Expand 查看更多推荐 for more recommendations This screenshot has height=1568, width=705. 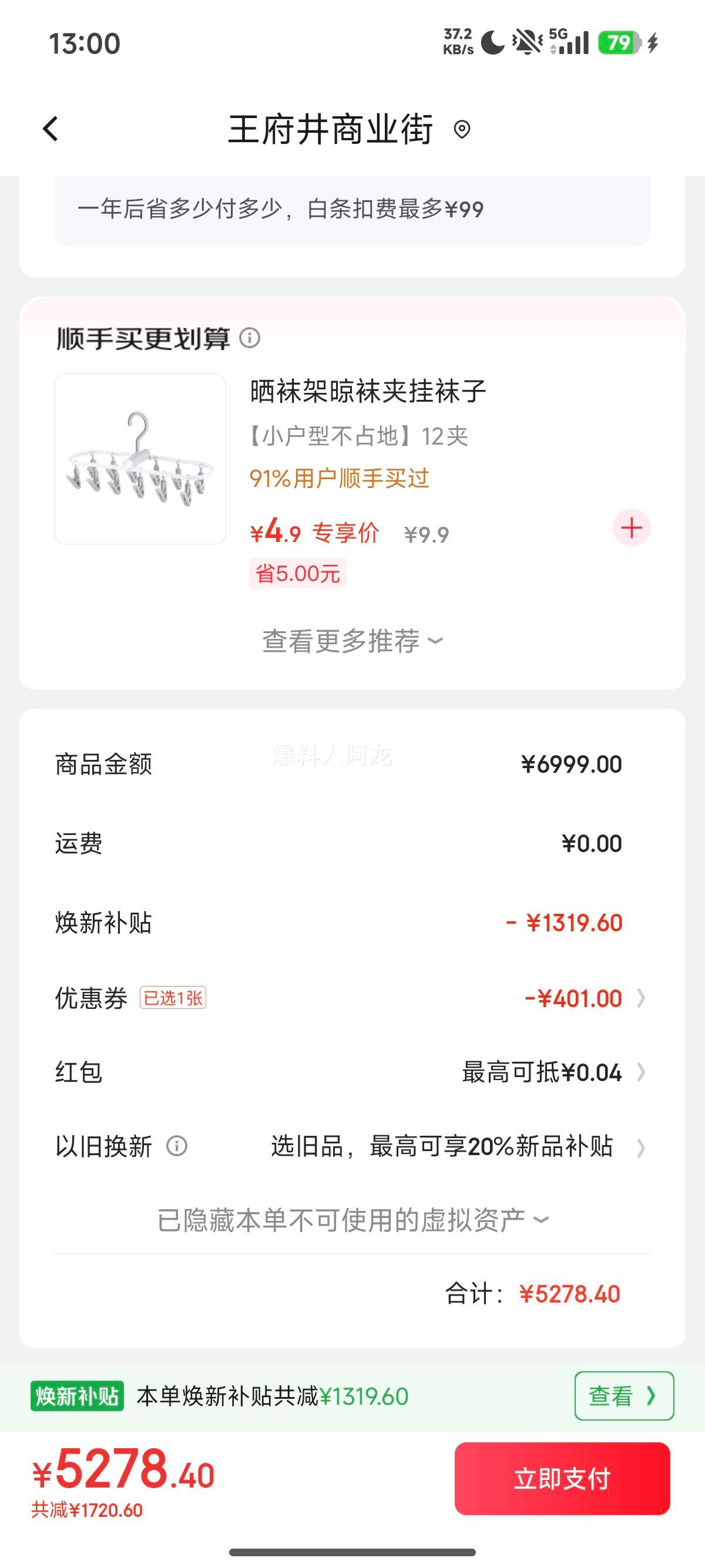352,640
